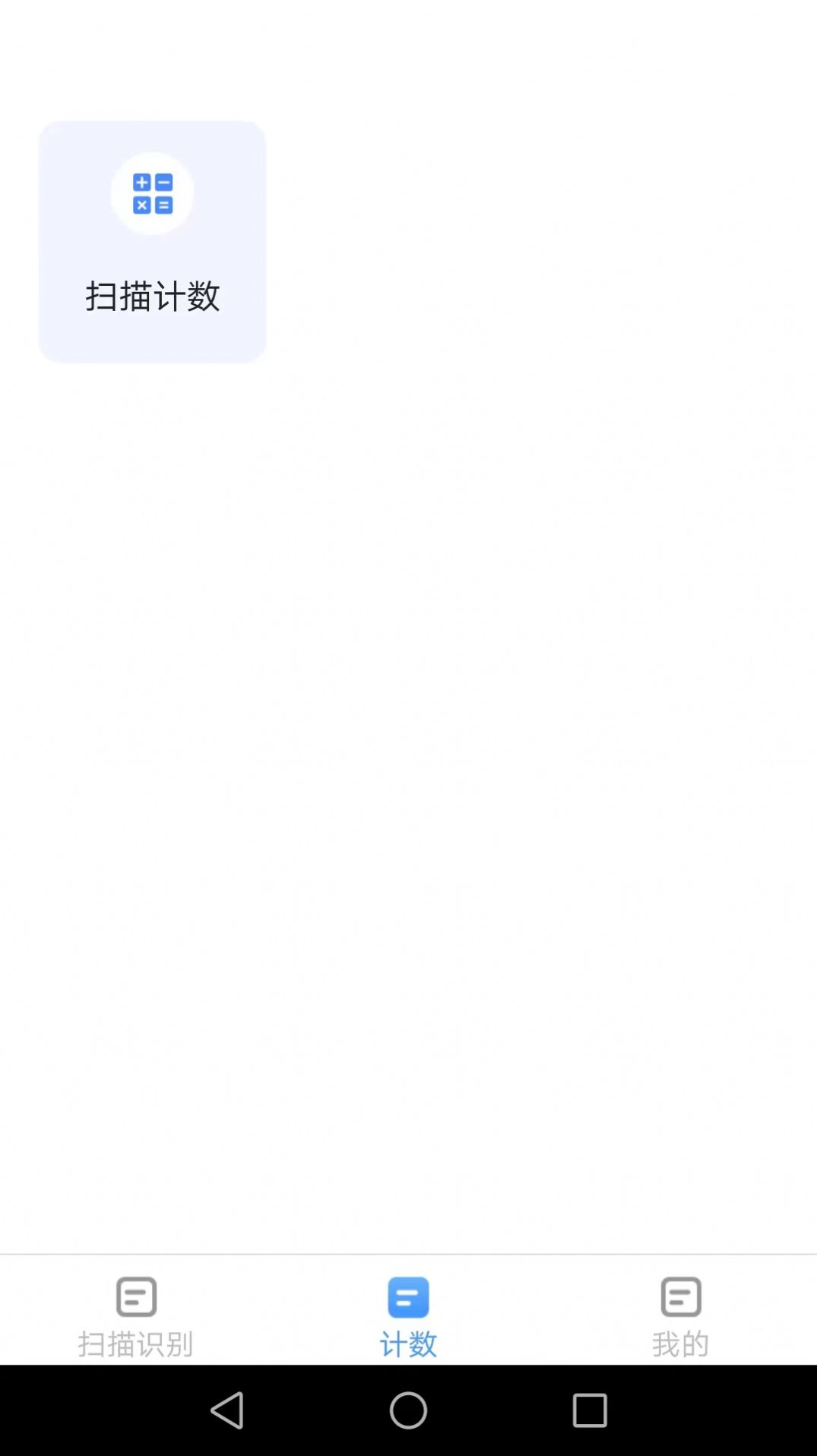The width and height of the screenshot is (817, 1456).
Task: Open the 扫描计数 card
Action: (x=152, y=242)
